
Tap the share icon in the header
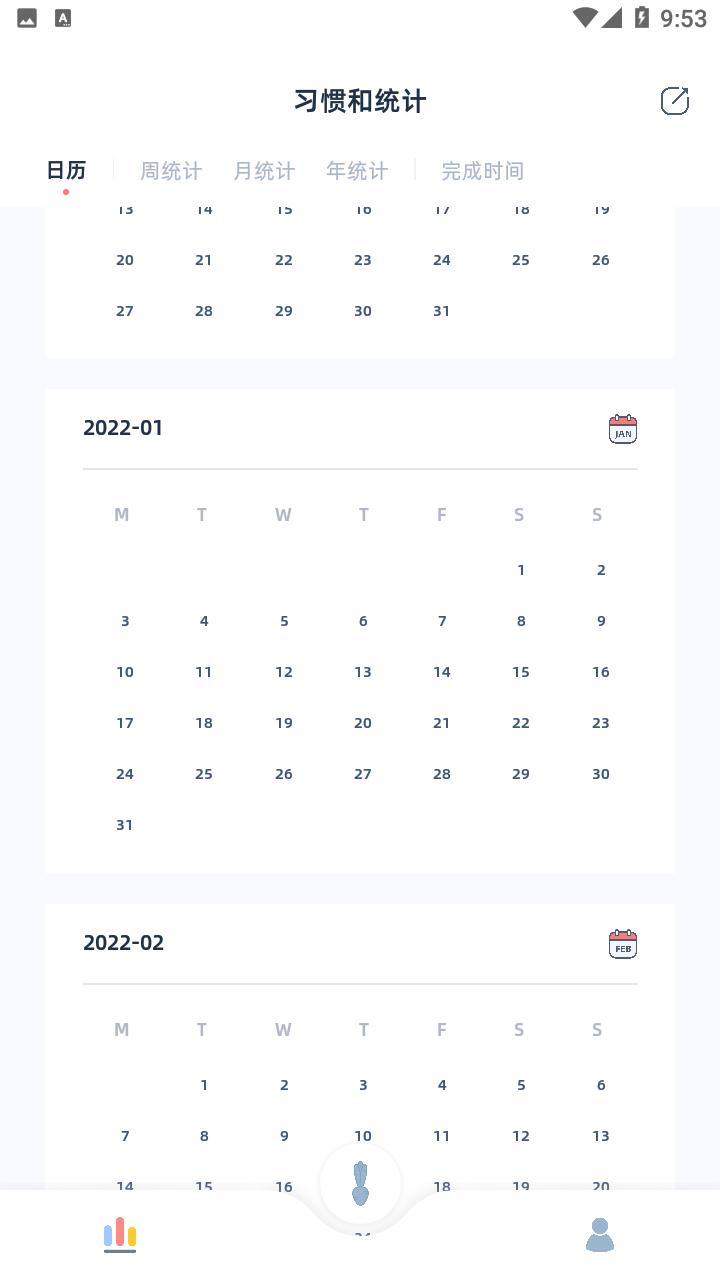(x=675, y=100)
